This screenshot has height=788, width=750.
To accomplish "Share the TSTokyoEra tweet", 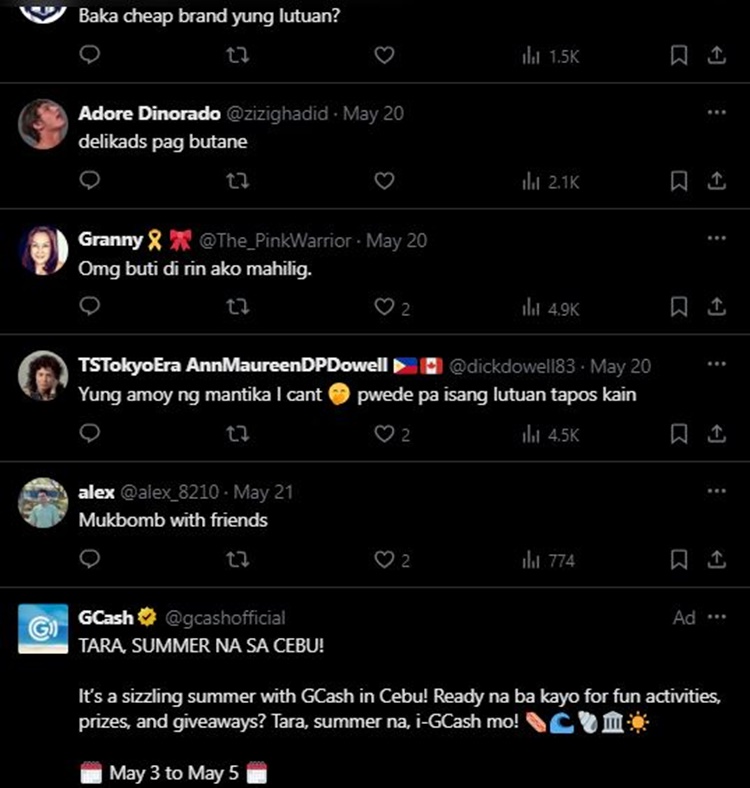I will [x=716, y=434].
